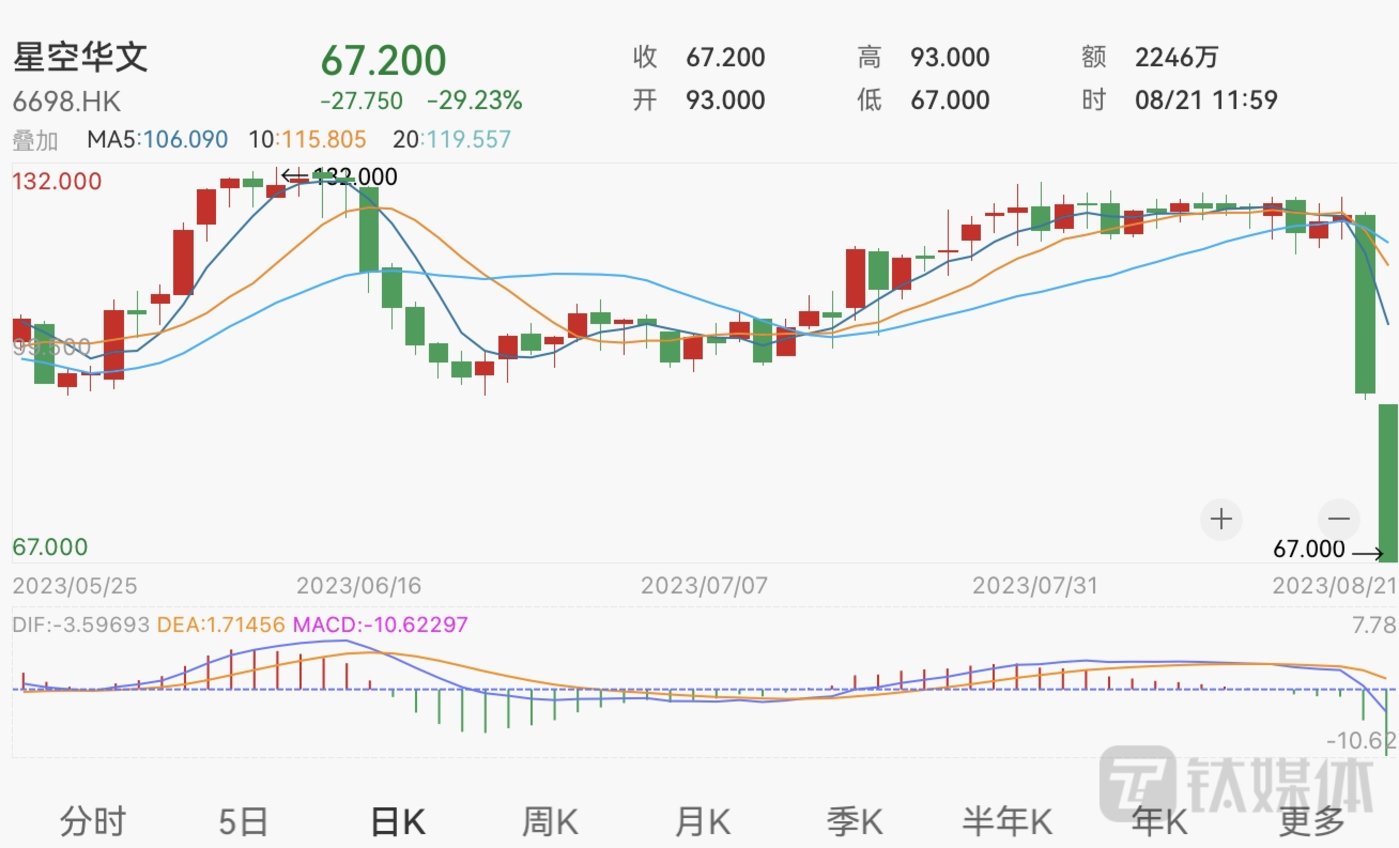This screenshot has width=1399, height=848.
Task: Select the 季K quarterly chart
Action: 854,822
